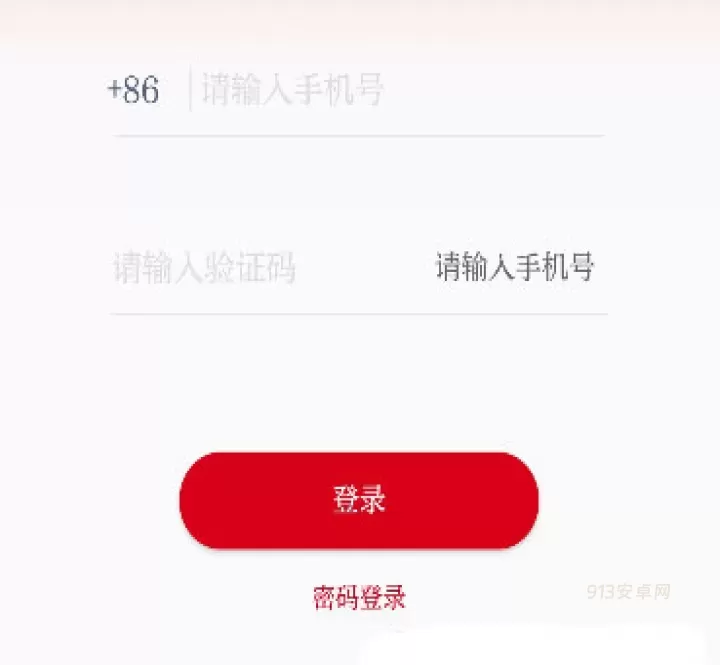Switch to 密码登录 password login
The width and height of the screenshot is (720, 665).
click(359, 598)
